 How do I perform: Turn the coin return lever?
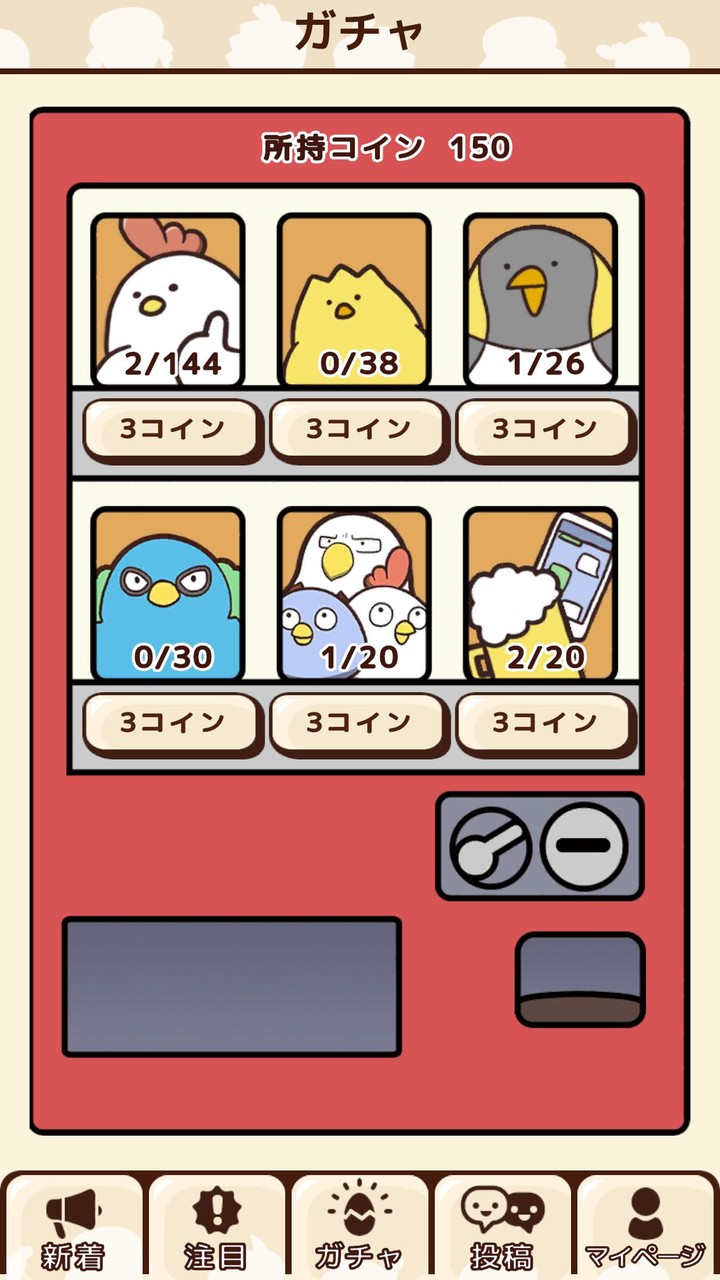(x=493, y=846)
